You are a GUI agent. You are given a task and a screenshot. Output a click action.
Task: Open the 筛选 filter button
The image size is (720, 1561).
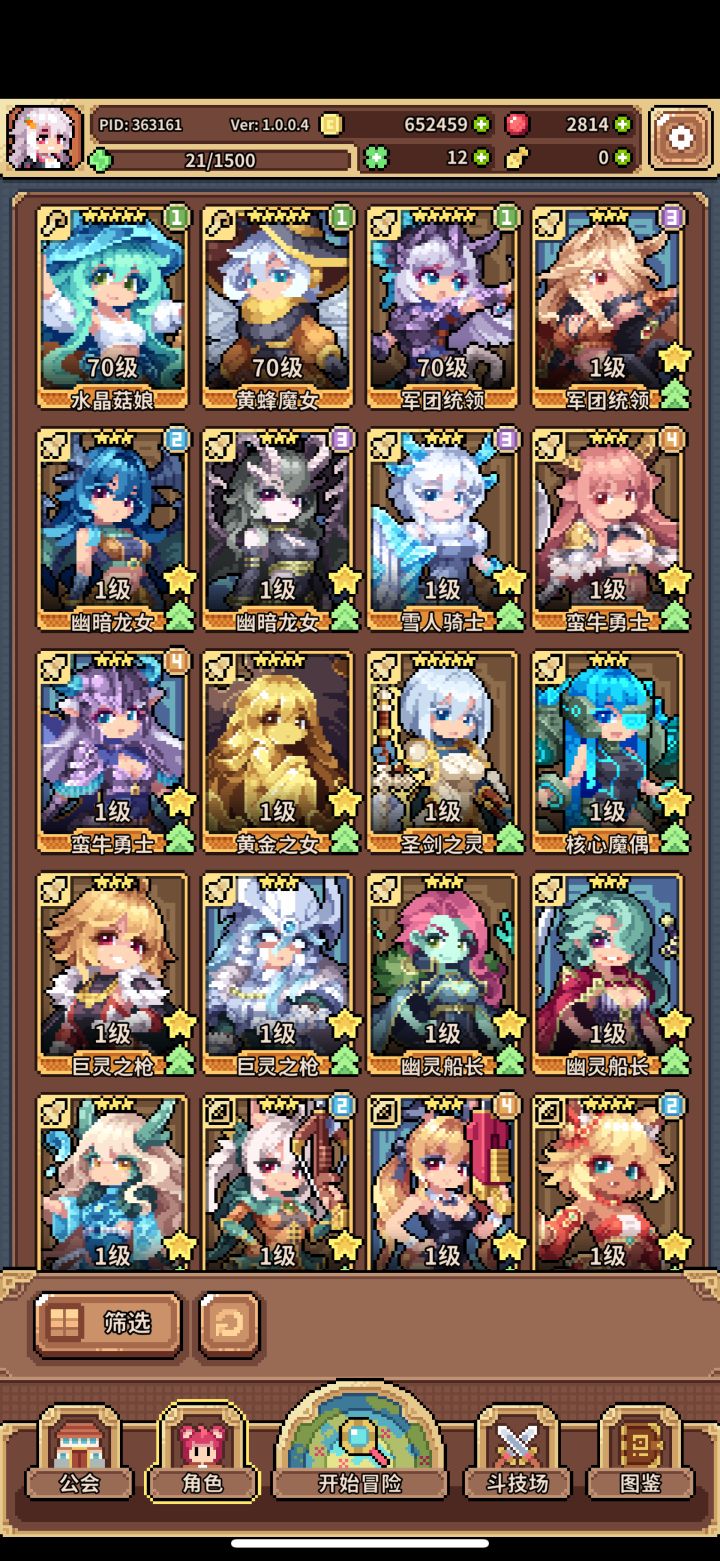click(106, 1322)
